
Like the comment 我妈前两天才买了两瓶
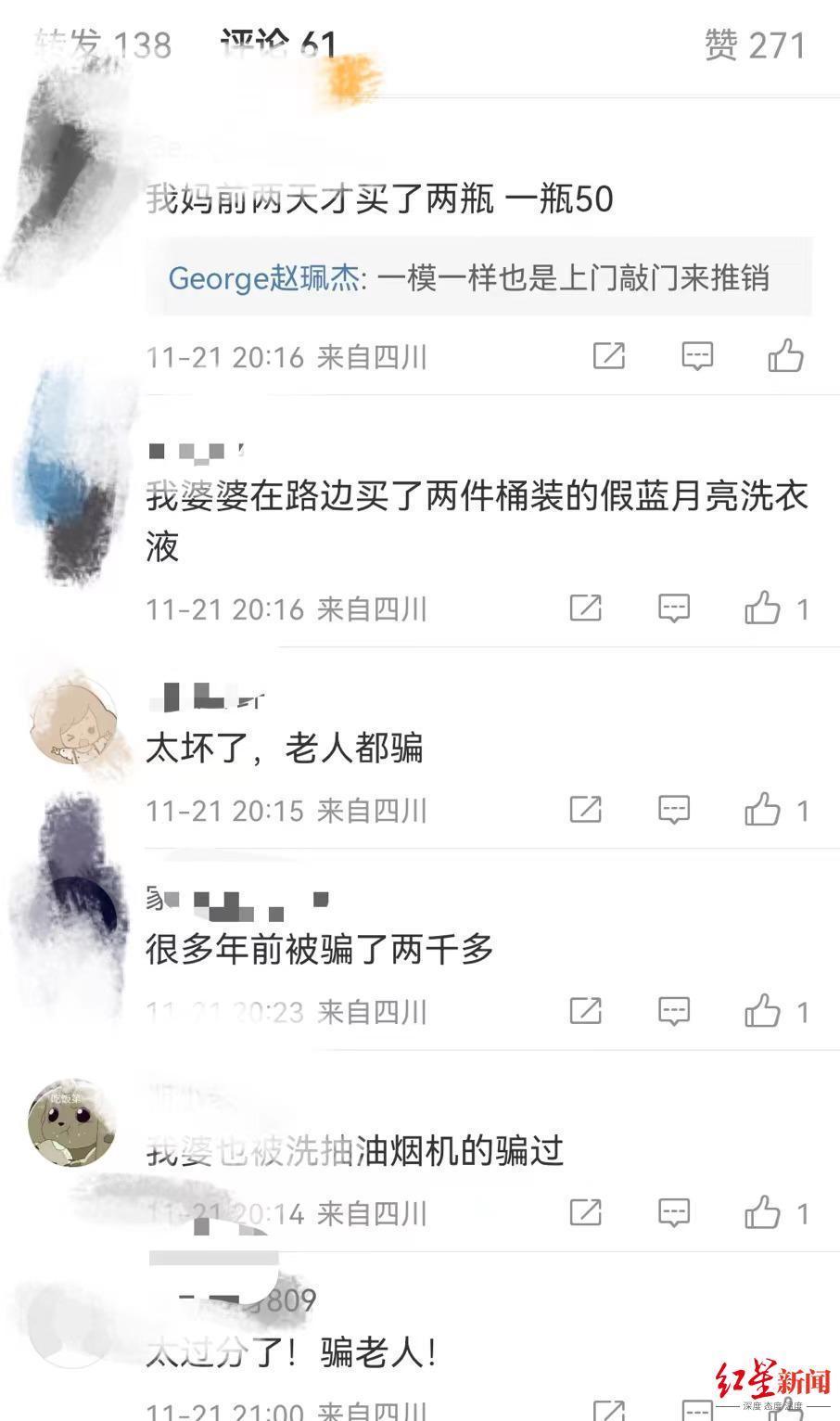tap(785, 356)
